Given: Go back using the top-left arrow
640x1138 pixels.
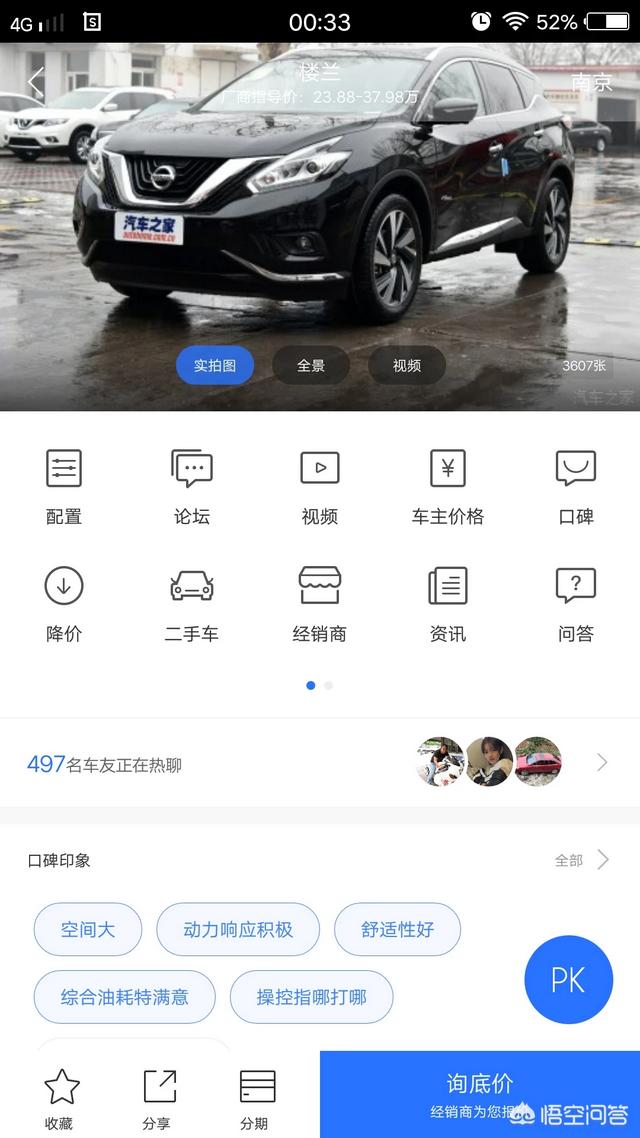Looking at the screenshot, I should click(36, 82).
